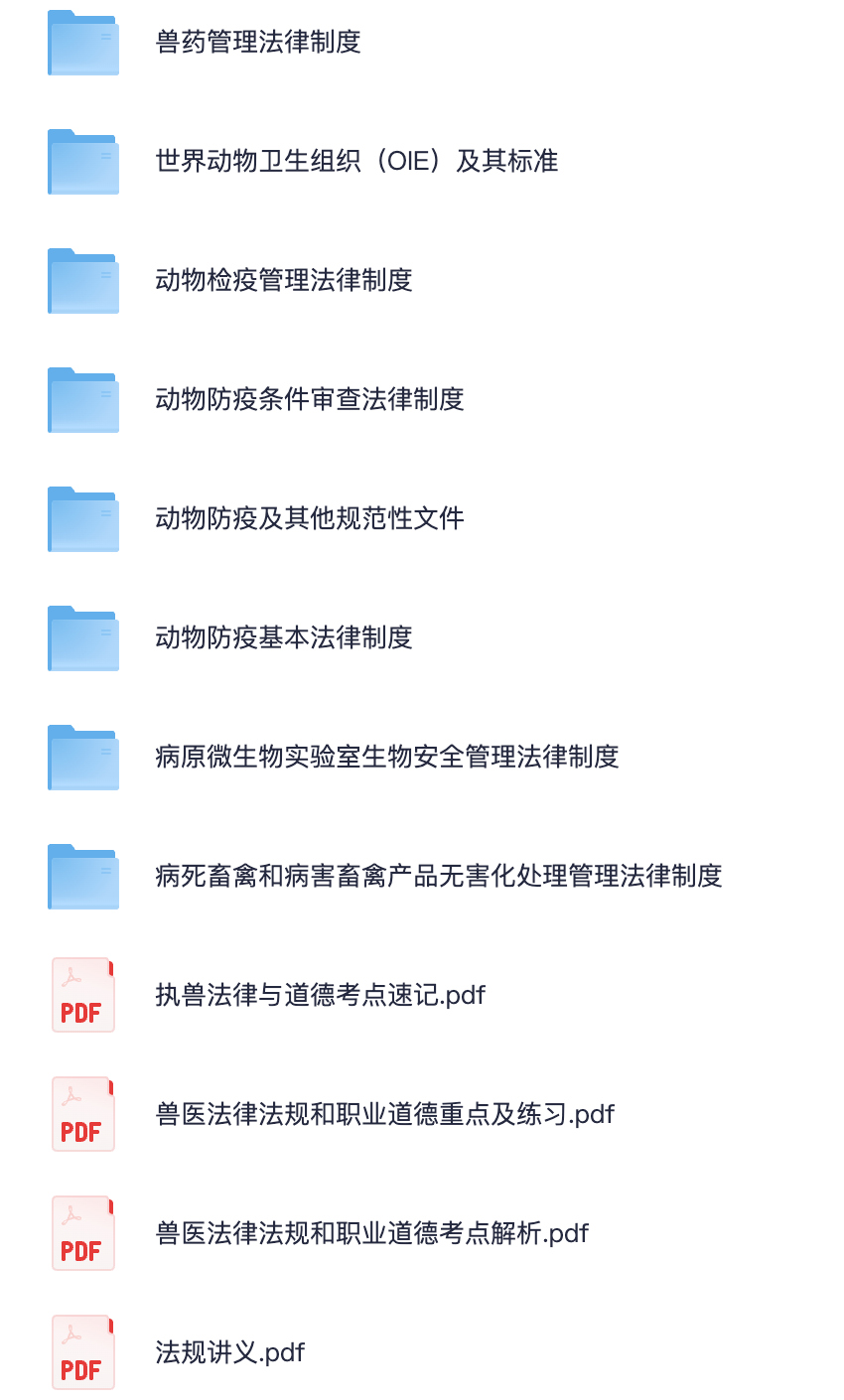Image resolution: width=844 pixels, height=1400 pixels.
Task: Select the 兽医法律法规和职业道德重点及练习.pdf entry
Action: tap(385, 1114)
